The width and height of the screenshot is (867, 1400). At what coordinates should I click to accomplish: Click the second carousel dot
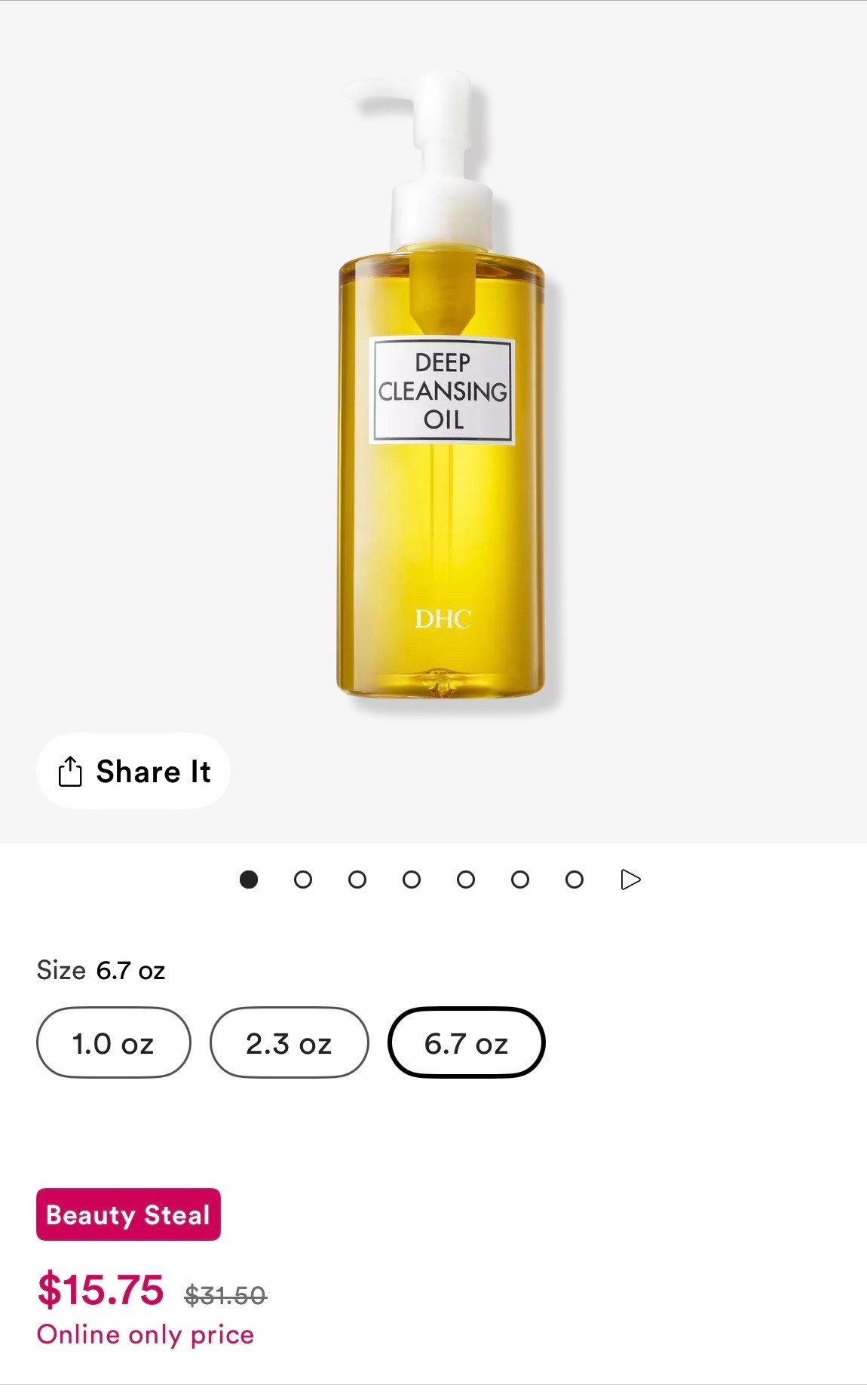click(303, 879)
